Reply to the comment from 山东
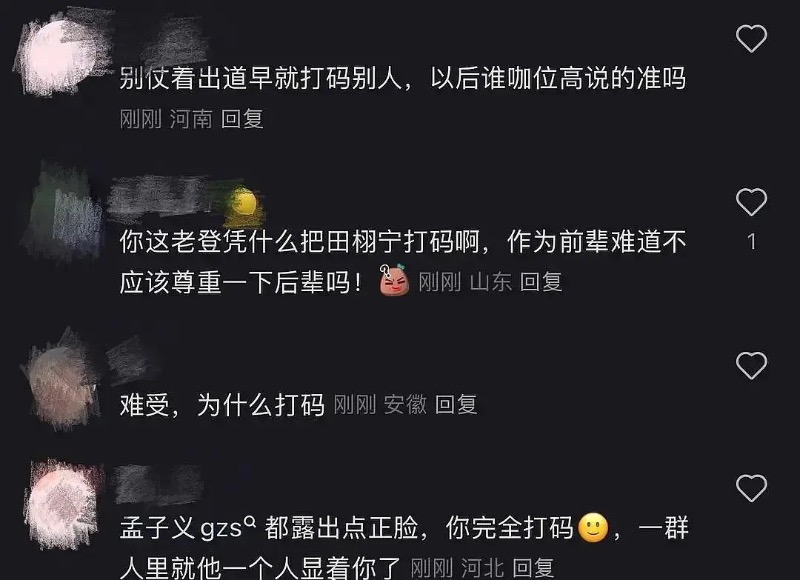The image size is (800, 580). pos(541,282)
